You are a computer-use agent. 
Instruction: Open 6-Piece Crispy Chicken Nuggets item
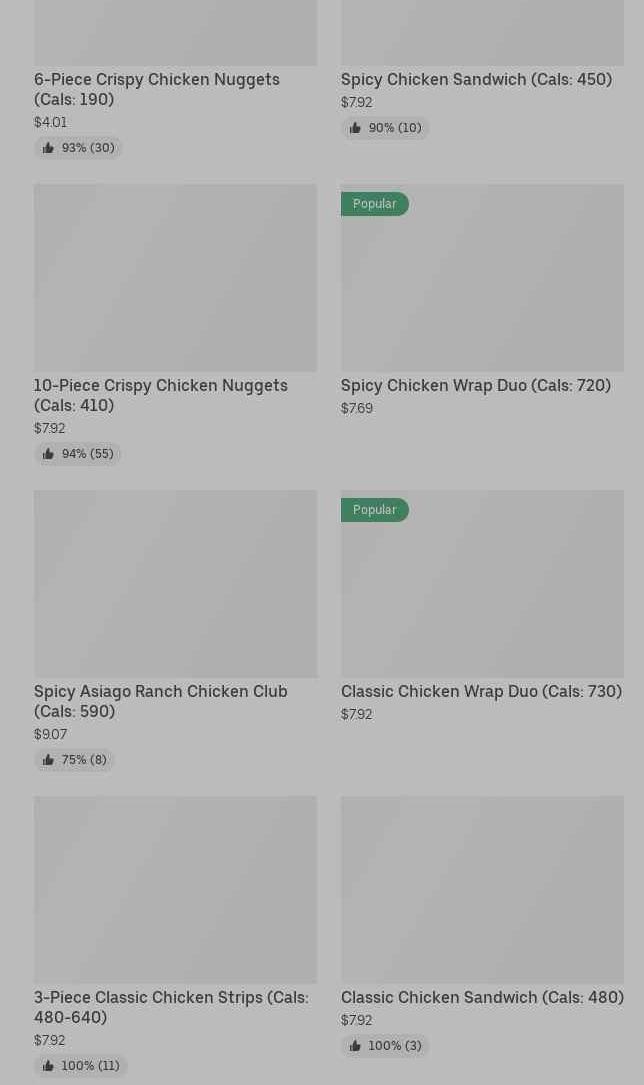pos(157,89)
